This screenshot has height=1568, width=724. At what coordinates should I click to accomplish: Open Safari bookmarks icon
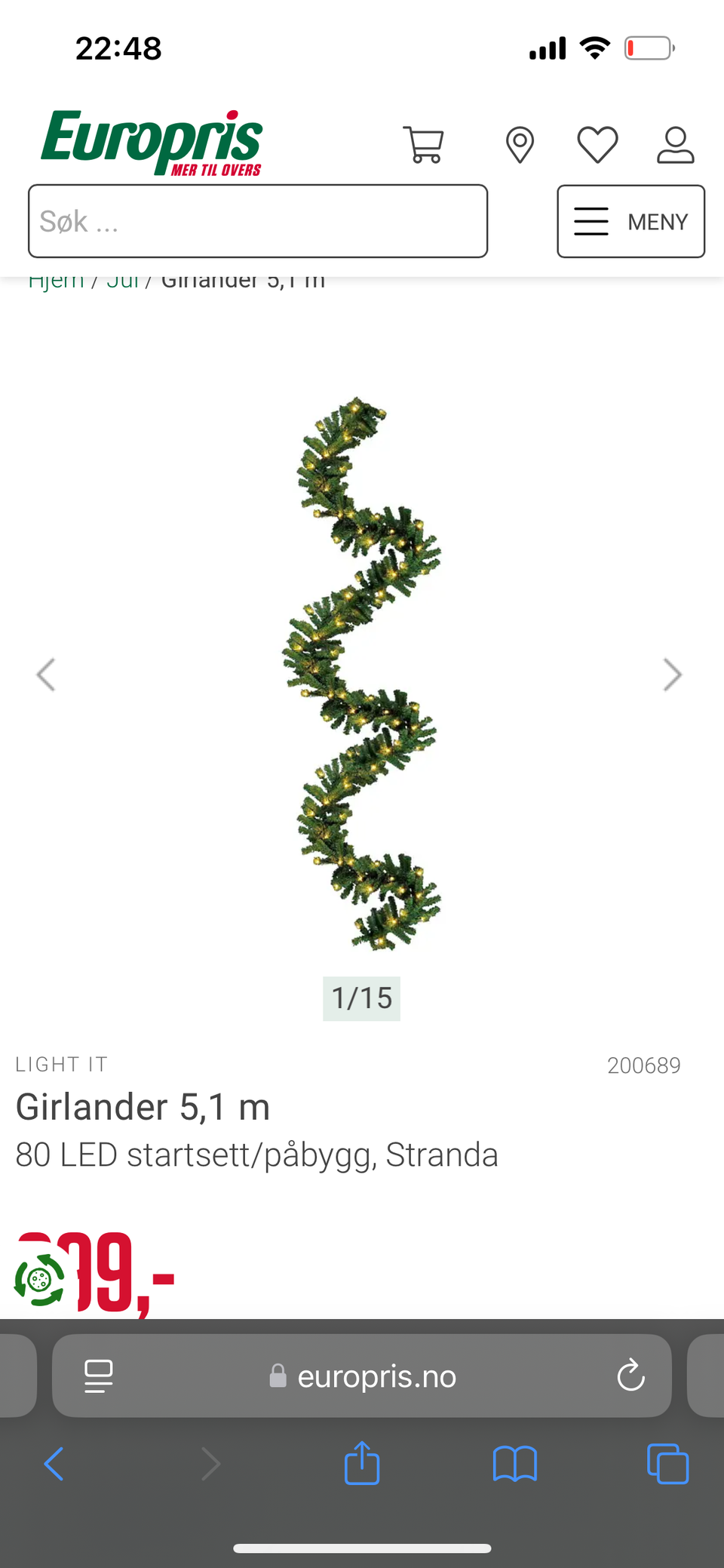515,1462
